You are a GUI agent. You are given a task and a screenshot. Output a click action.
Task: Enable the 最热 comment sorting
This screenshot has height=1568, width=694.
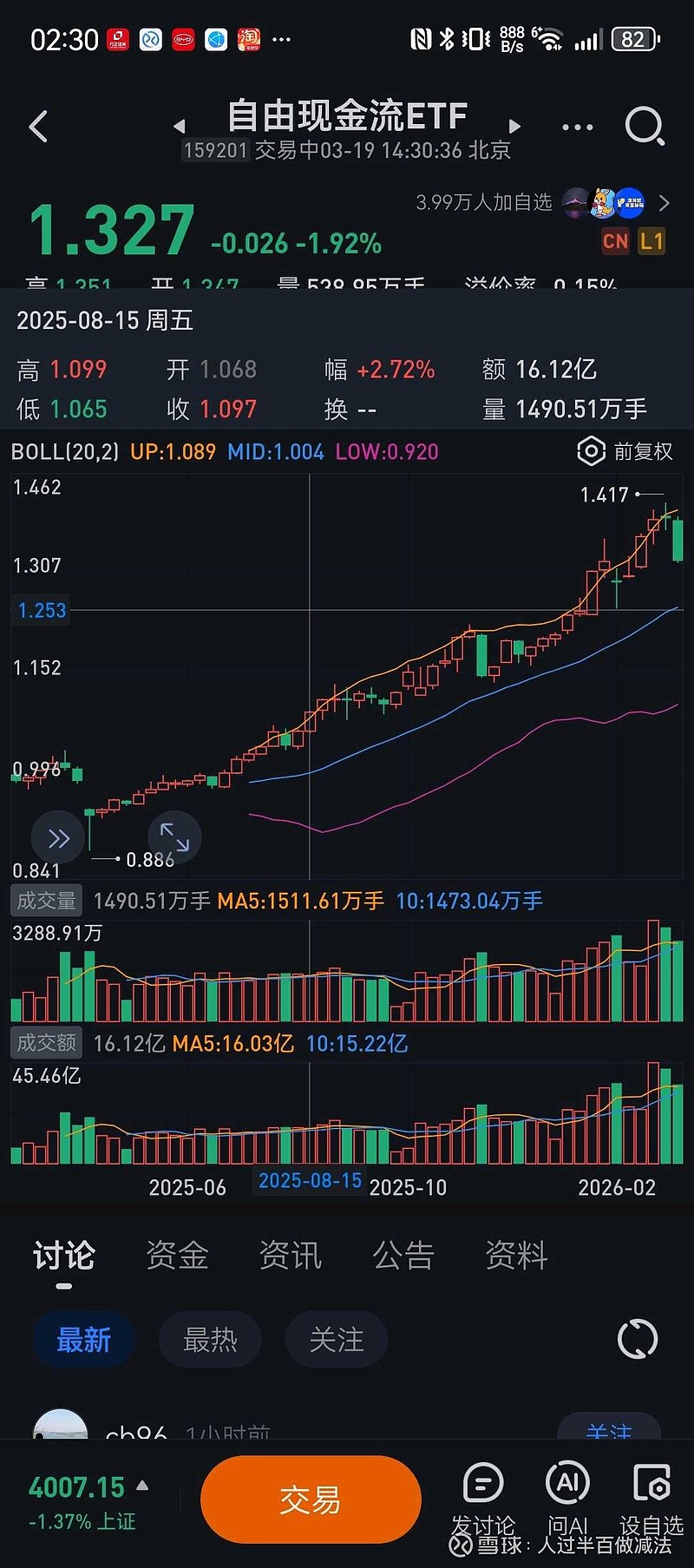pos(209,1339)
